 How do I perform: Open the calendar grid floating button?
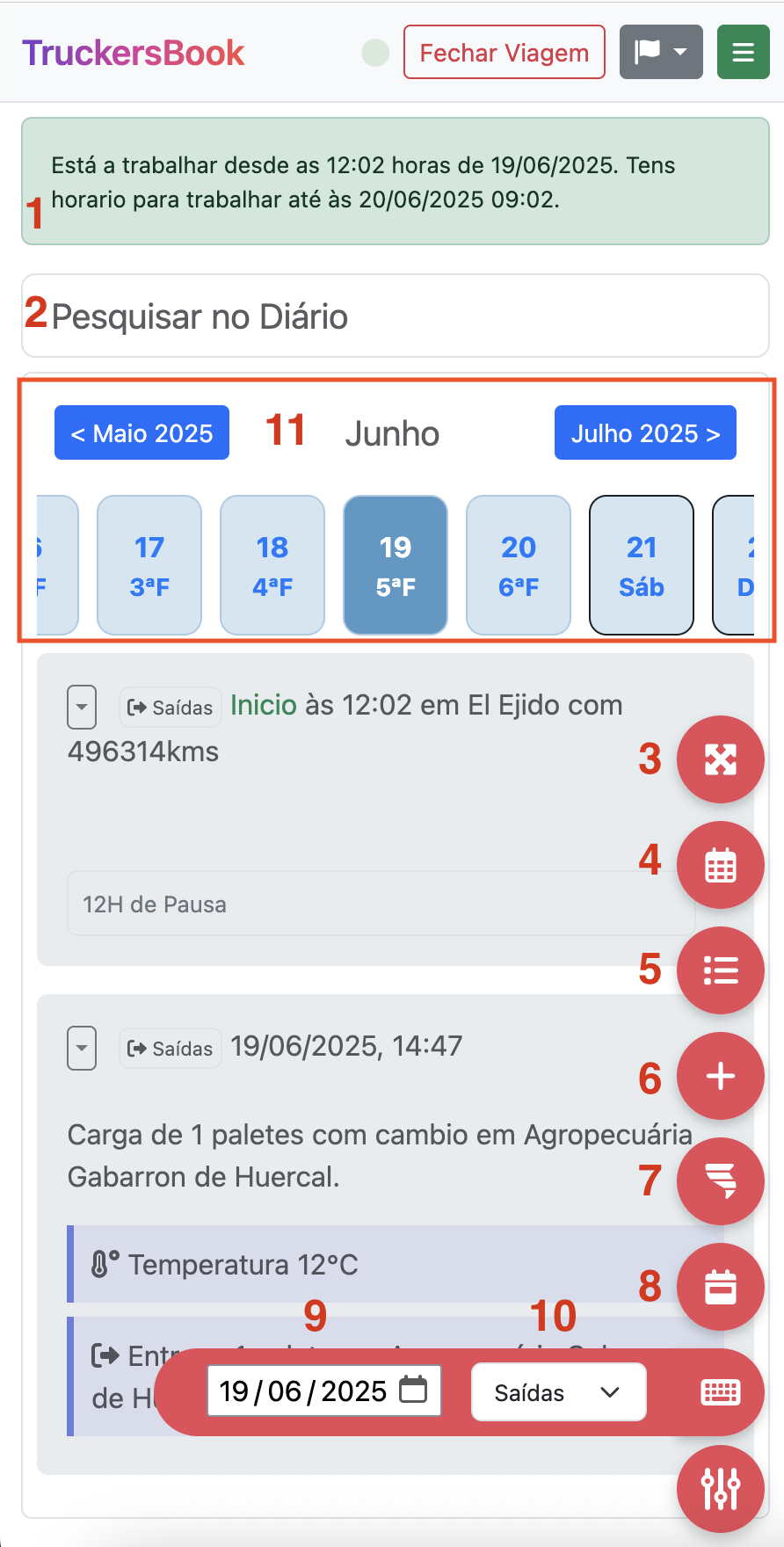pyautogui.click(x=721, y=865)
